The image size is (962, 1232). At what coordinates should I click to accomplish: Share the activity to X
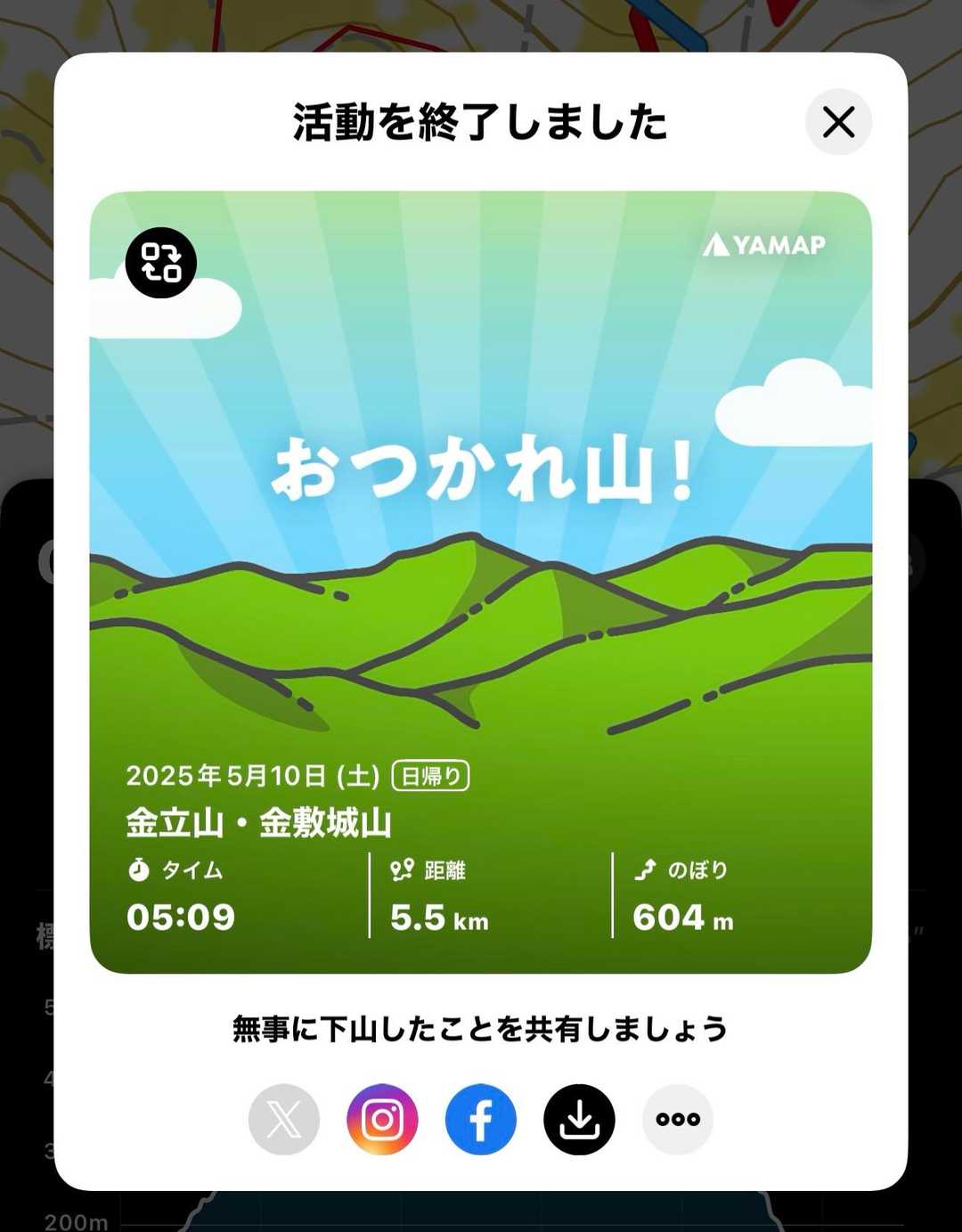(284, 1120)
